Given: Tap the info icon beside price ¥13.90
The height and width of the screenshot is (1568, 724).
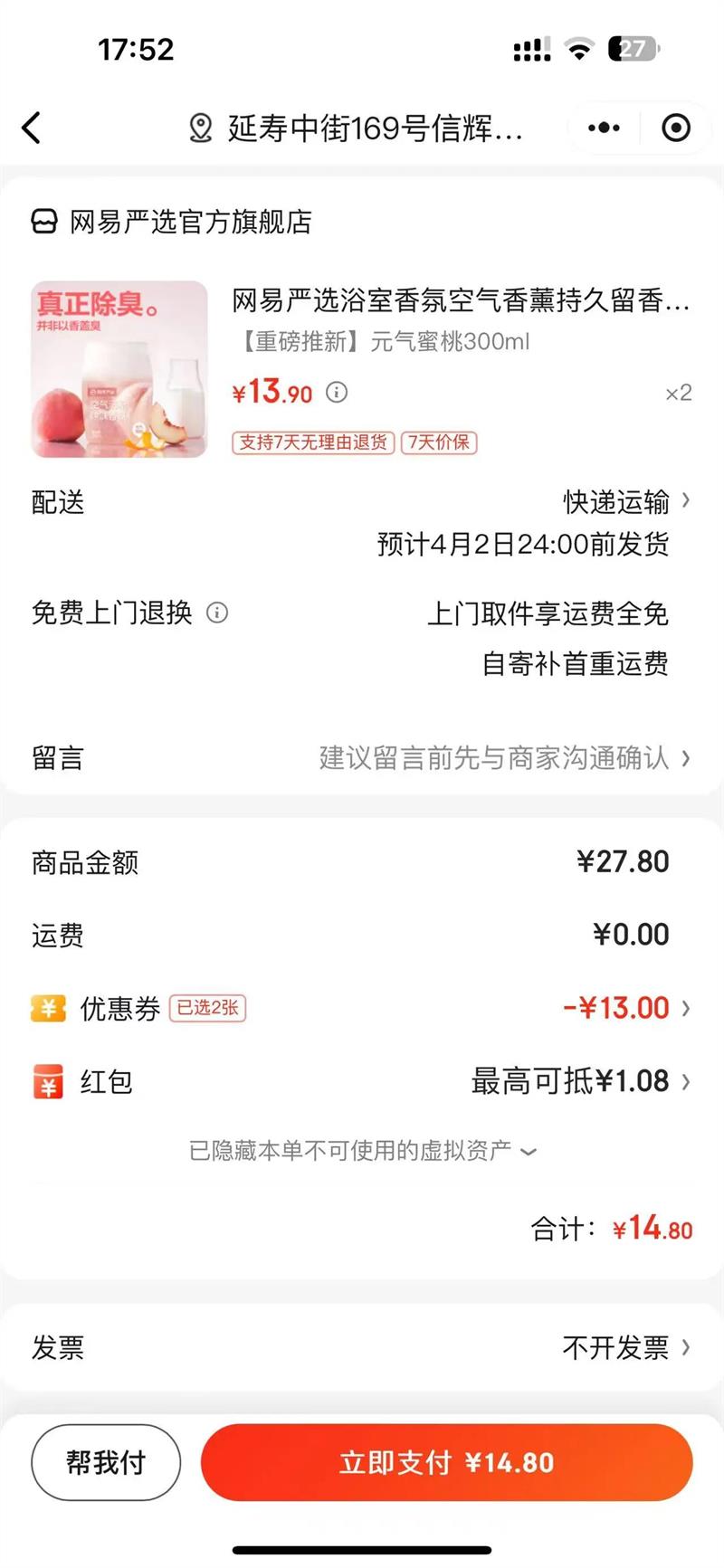Looking at the screenshot, I should (x=337, y=392).
